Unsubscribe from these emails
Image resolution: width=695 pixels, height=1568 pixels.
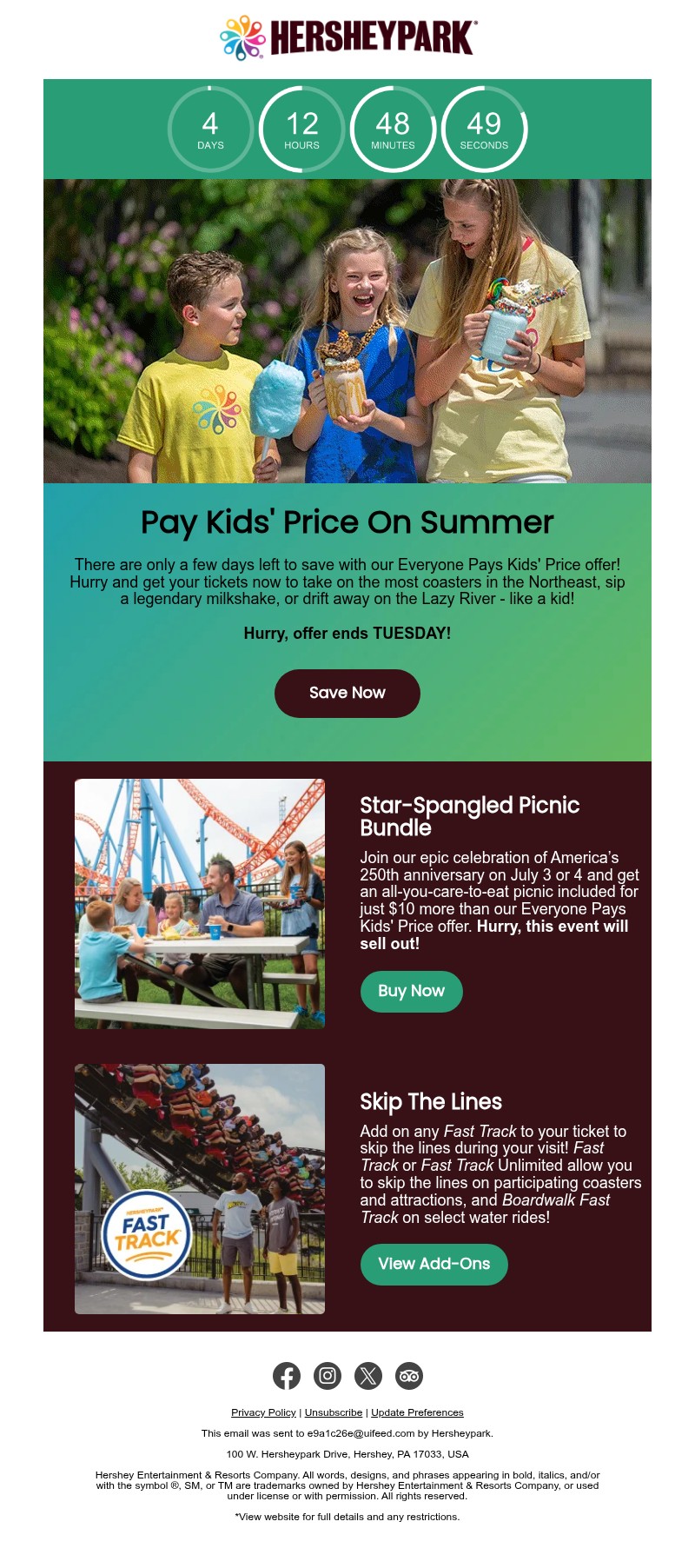tap(334, 1412)
